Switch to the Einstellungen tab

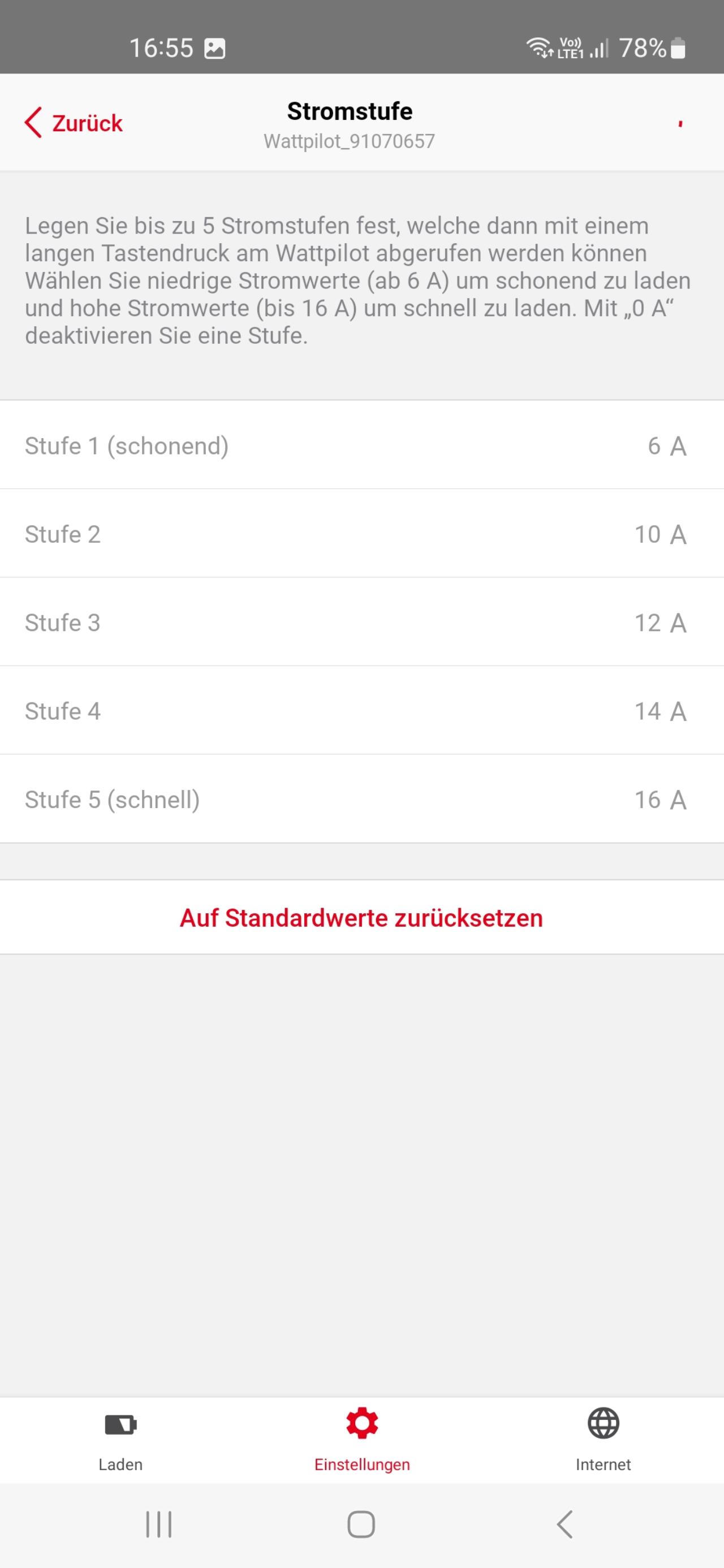point(361,1440)
